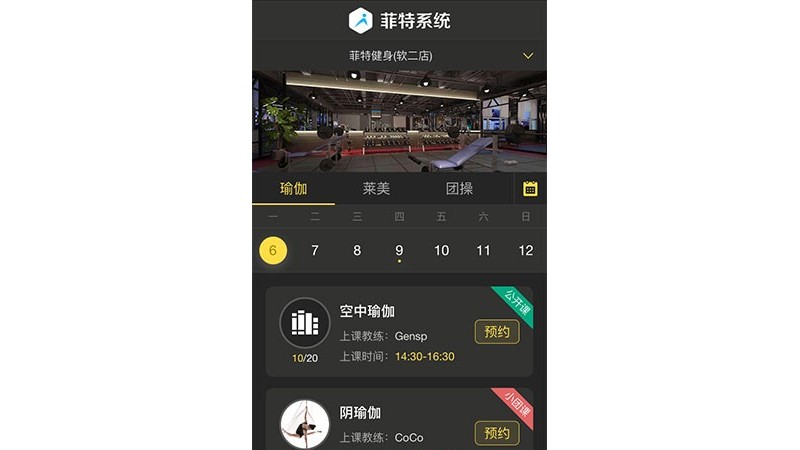Select date 9
Screen dimensions: 800x450
point(399,250)
